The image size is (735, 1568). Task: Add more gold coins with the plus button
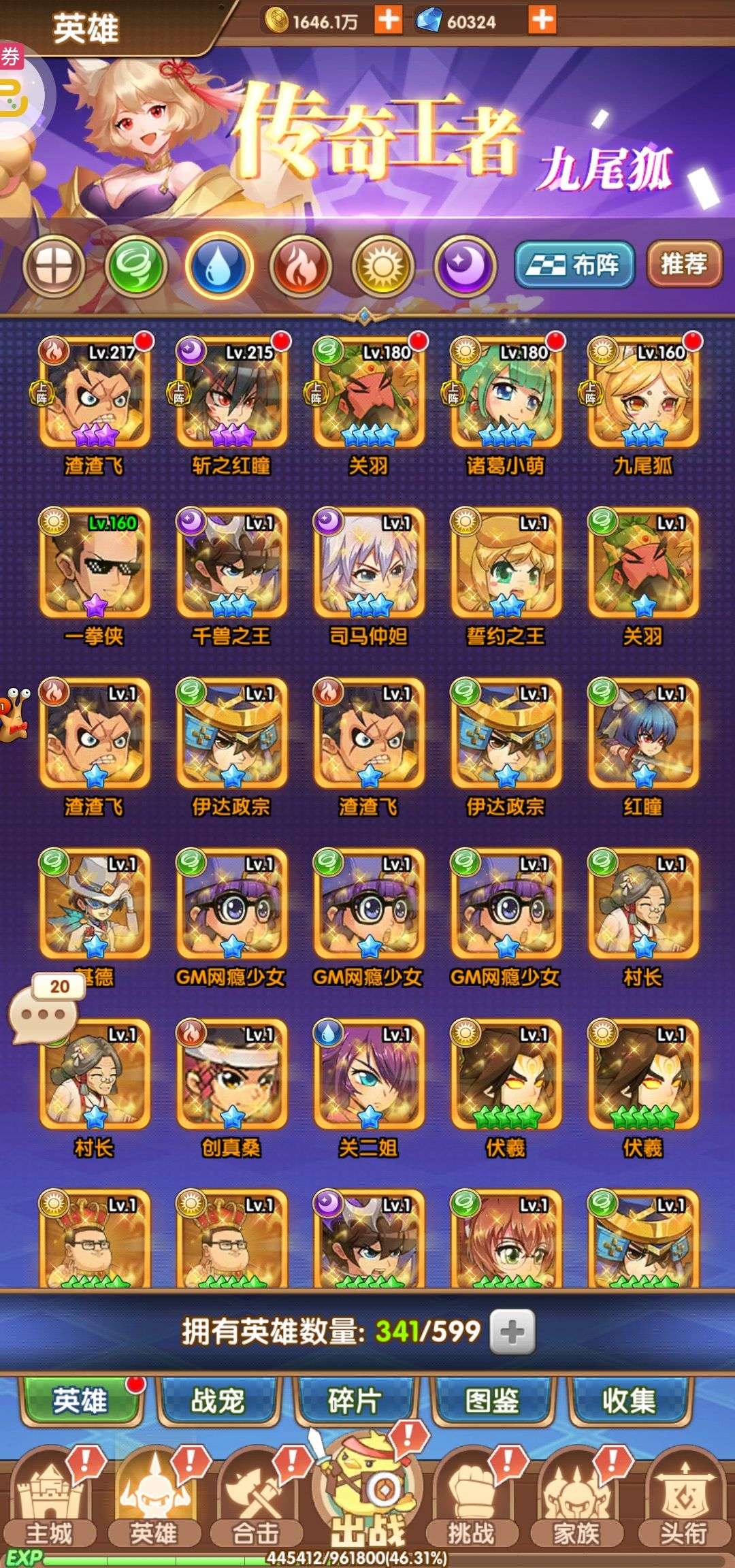pos(389,20)
